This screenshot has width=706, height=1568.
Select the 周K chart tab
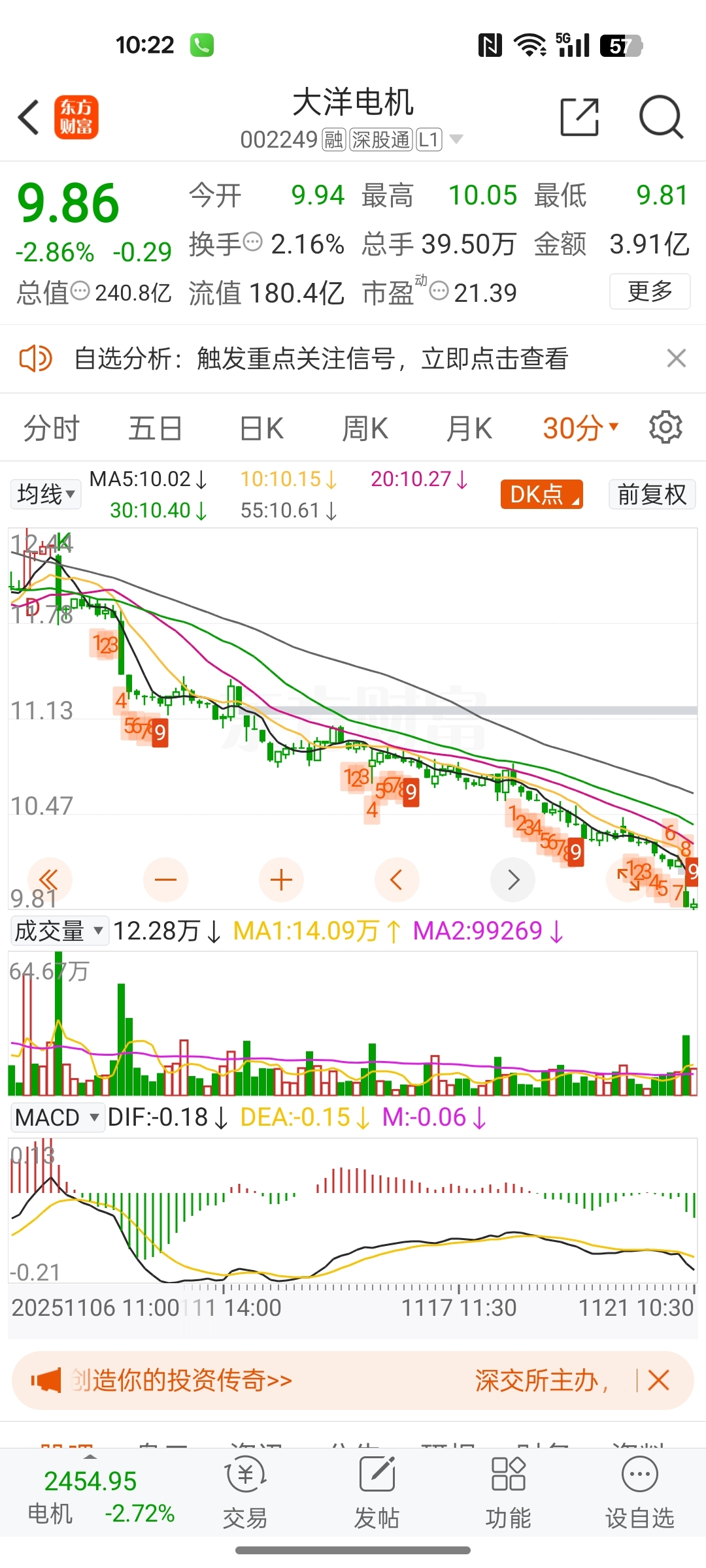coord(365,429)
